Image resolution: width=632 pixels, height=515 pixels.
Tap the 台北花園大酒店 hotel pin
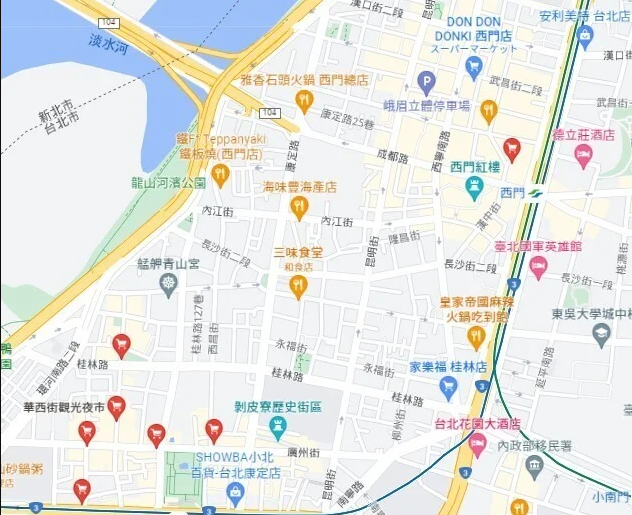(x=477, y=444)
